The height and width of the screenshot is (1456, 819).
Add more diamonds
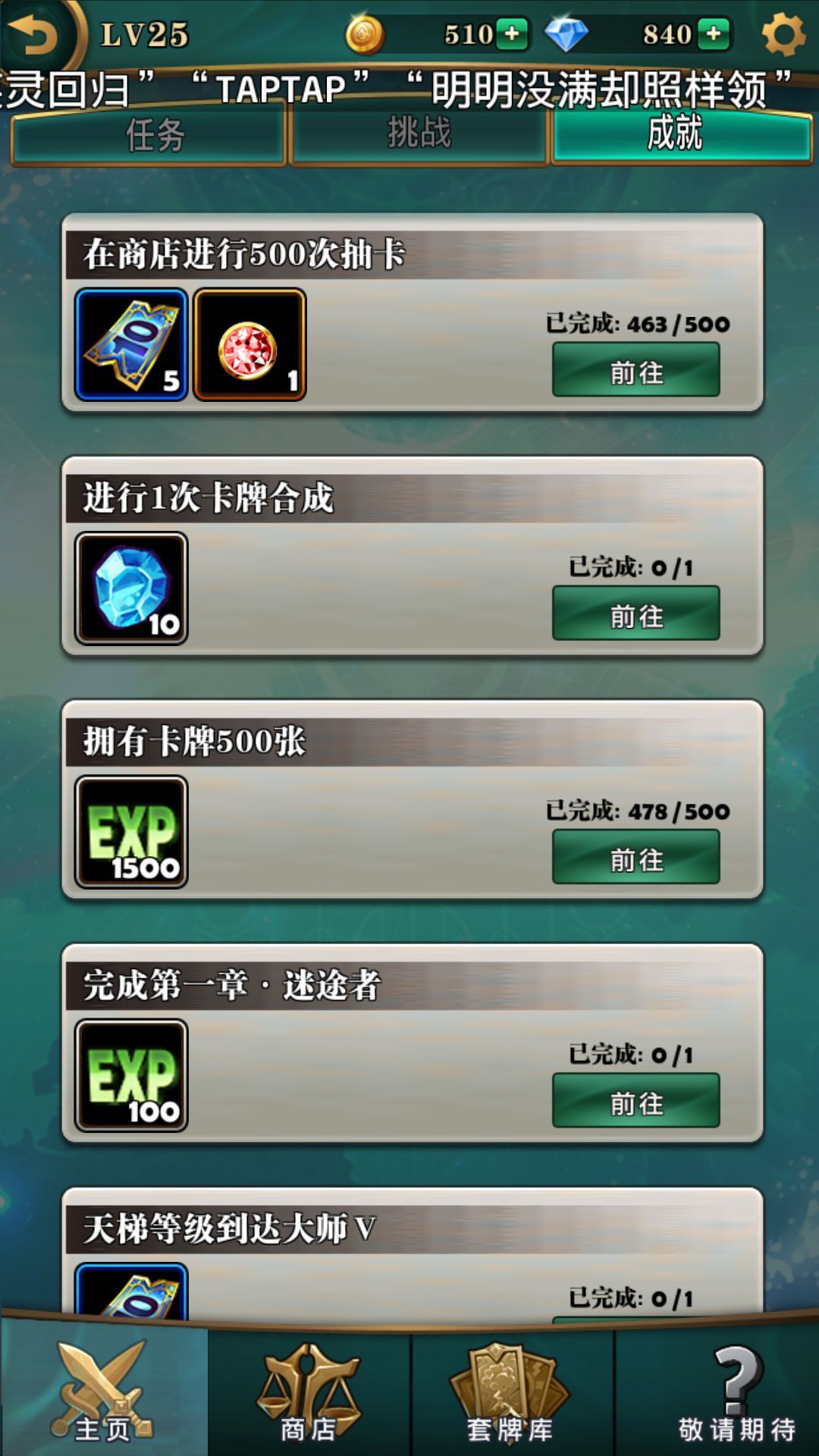pos(714,34)
